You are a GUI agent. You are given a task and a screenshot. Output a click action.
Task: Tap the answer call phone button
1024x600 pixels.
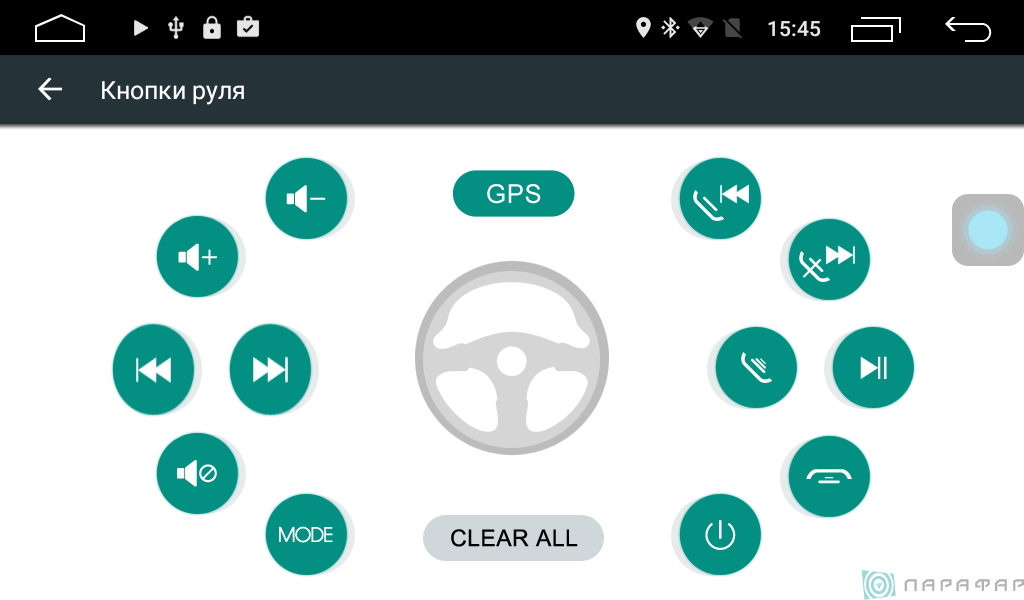(756, 367)
